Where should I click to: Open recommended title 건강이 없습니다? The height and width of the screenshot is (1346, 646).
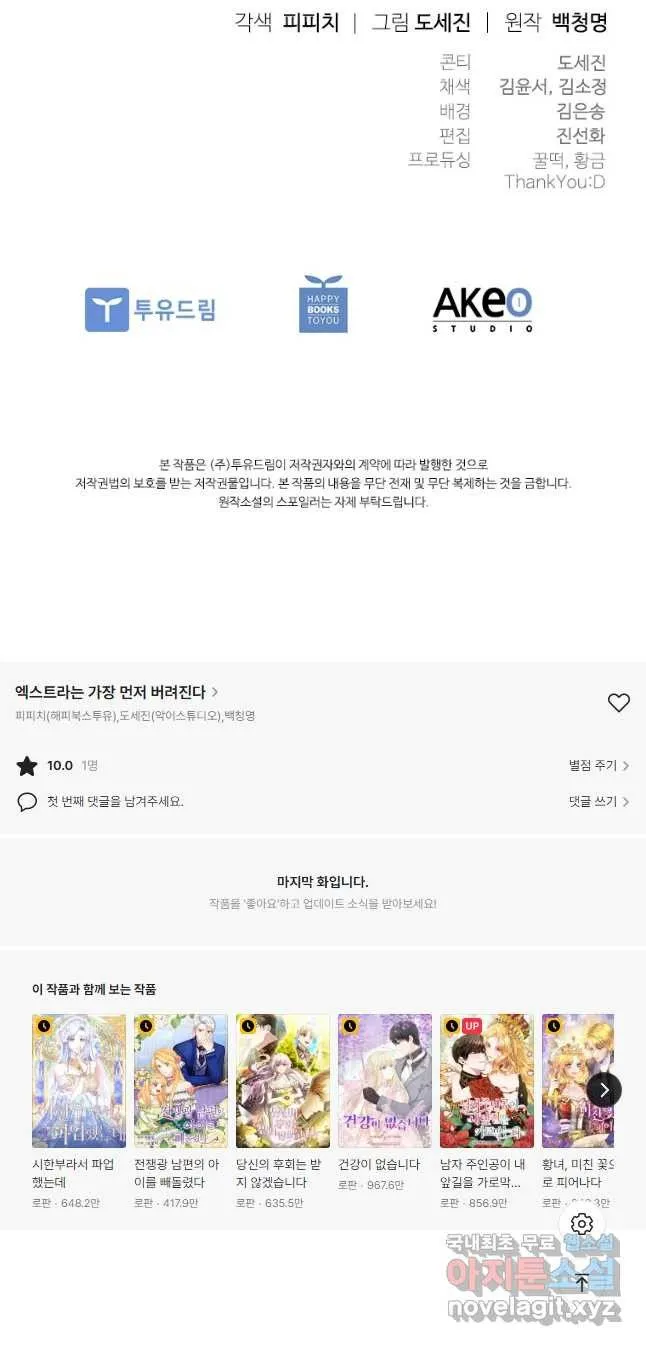tap(385, 1082)
